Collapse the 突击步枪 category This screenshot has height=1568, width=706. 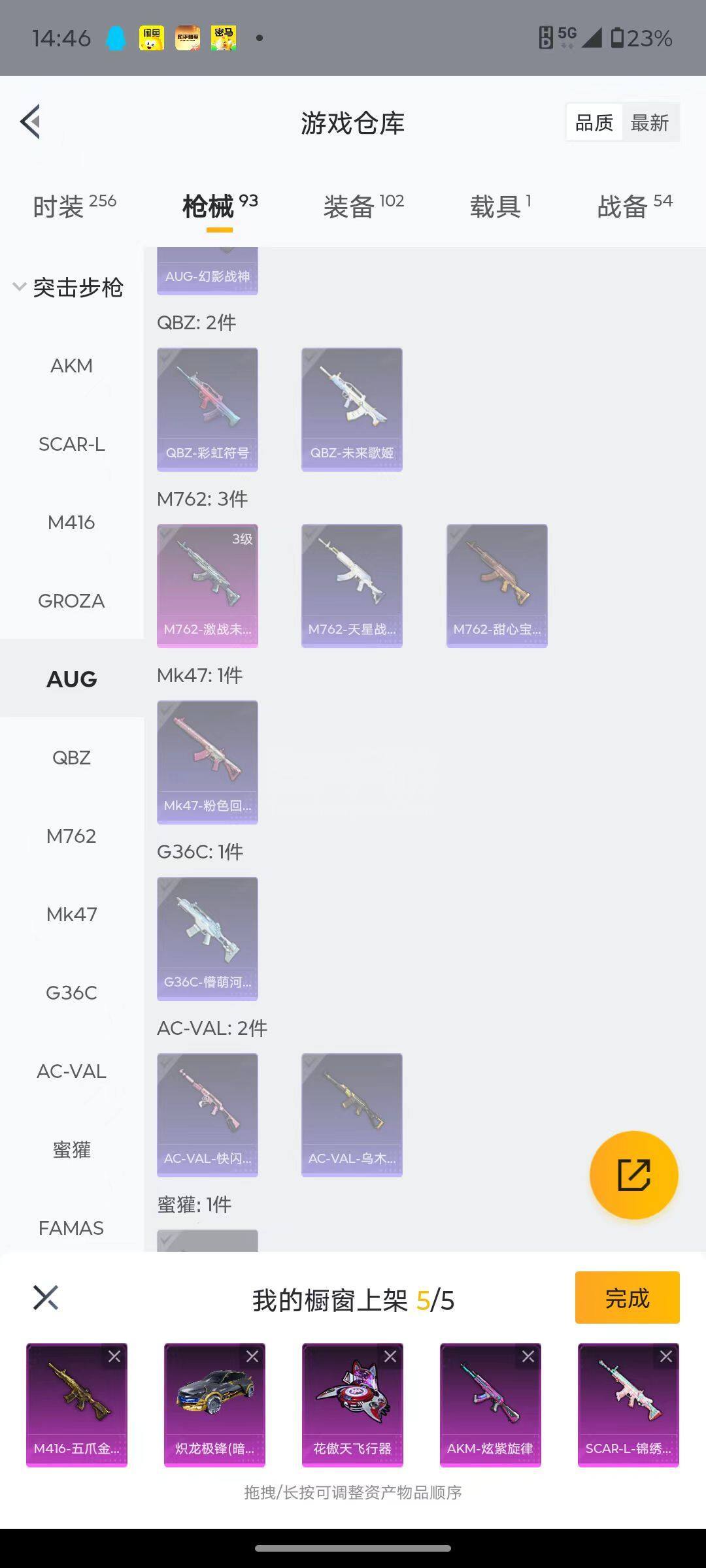(x=68, y=287)
